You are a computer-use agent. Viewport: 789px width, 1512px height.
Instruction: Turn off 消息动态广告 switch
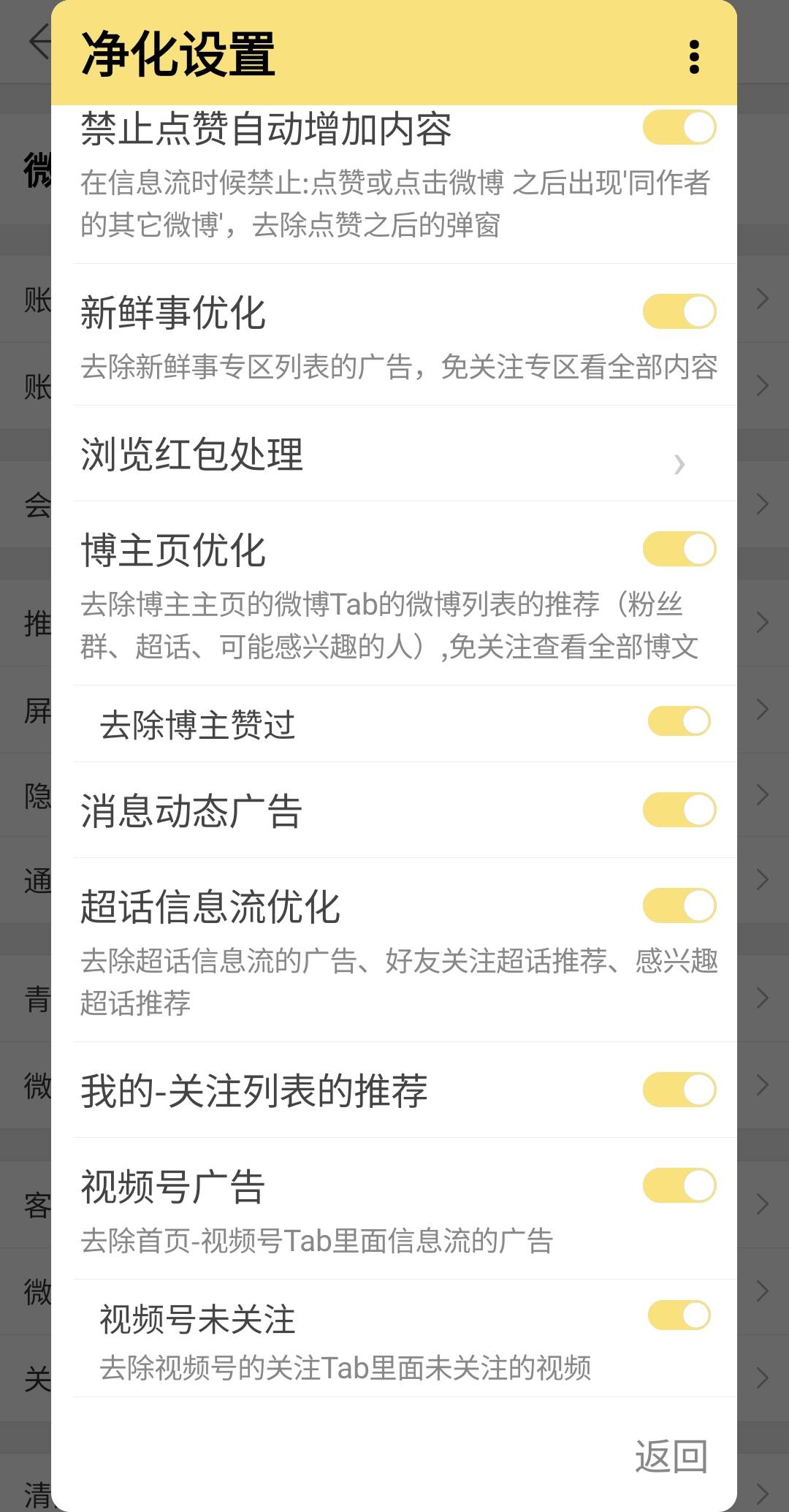tap(679, 810)
